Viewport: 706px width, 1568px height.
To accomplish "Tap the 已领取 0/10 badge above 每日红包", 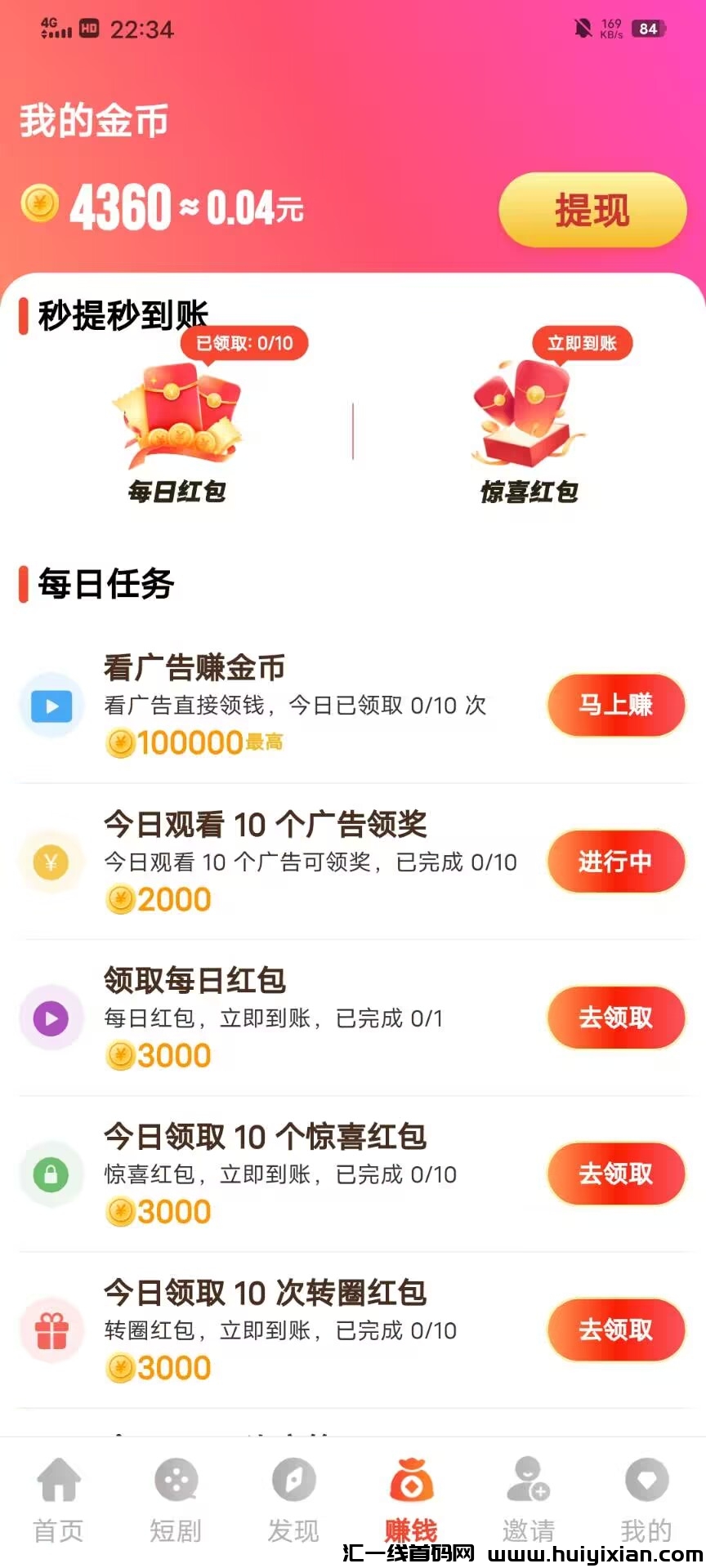I will click(x=243, y=343).
